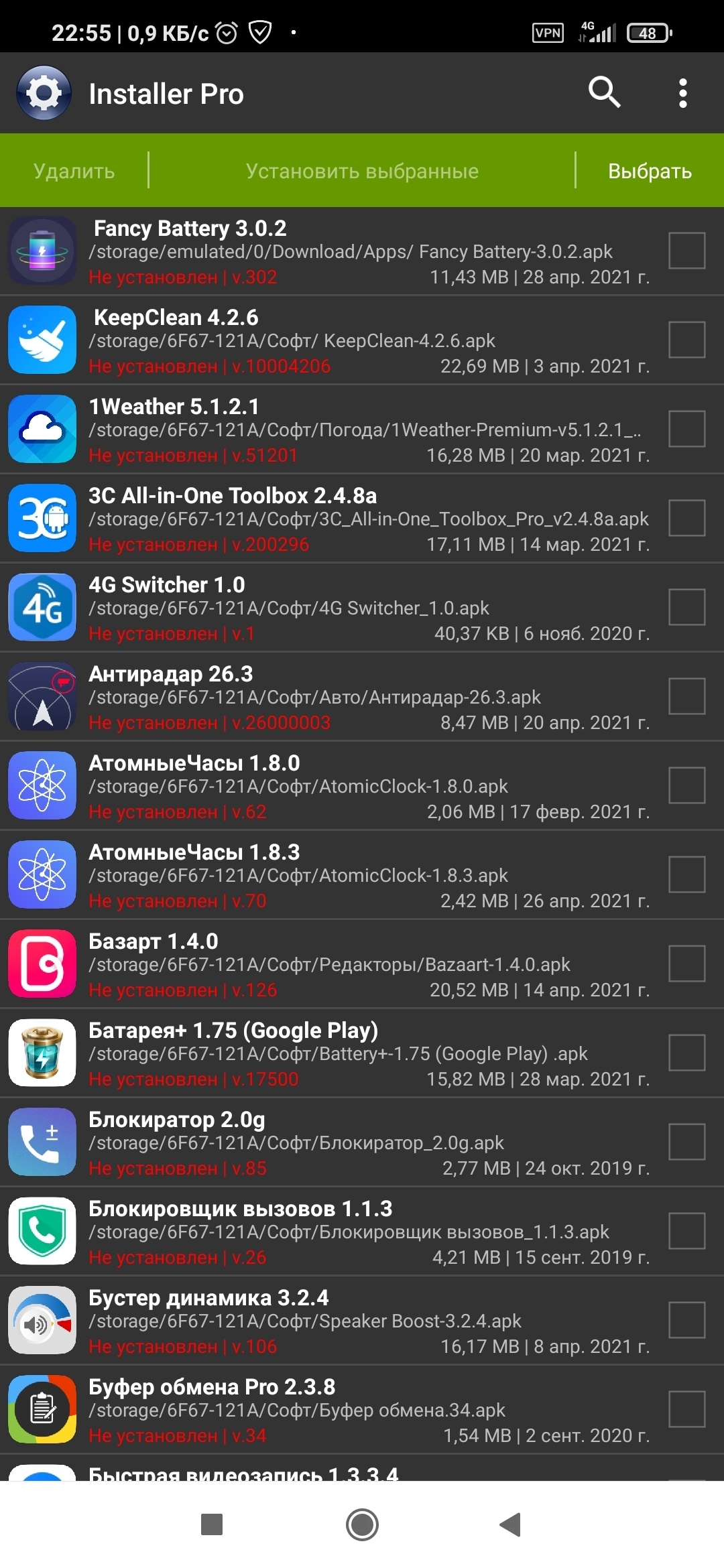Image resolution: width=724 pixels, height=1568 pixels.
Task: Tap Установить выбранные
Action: click(x=362, y=171)
